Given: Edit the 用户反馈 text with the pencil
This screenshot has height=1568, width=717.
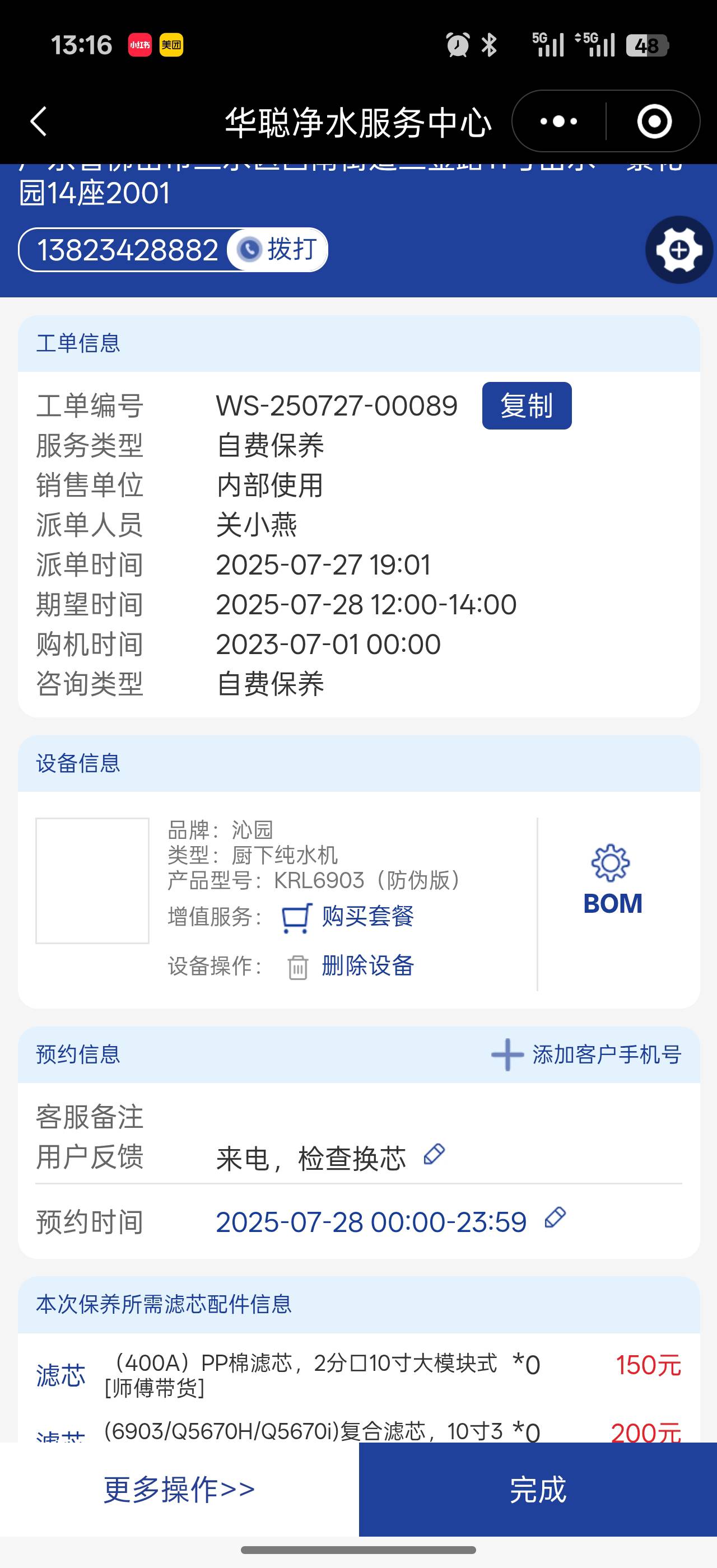Looking at the screenshot, I should click(434, 1155).
